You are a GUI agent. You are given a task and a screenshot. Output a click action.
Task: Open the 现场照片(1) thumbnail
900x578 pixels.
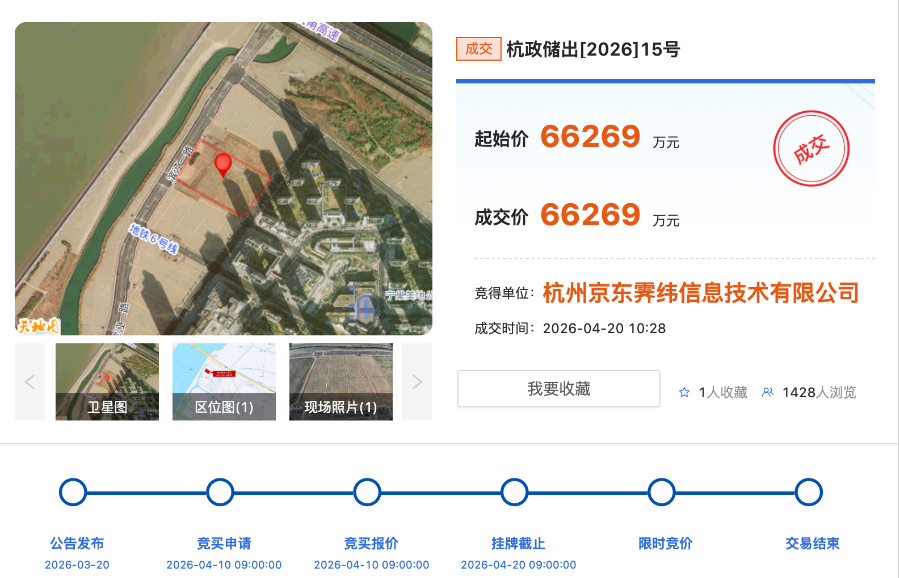click(x=341, y=381)
